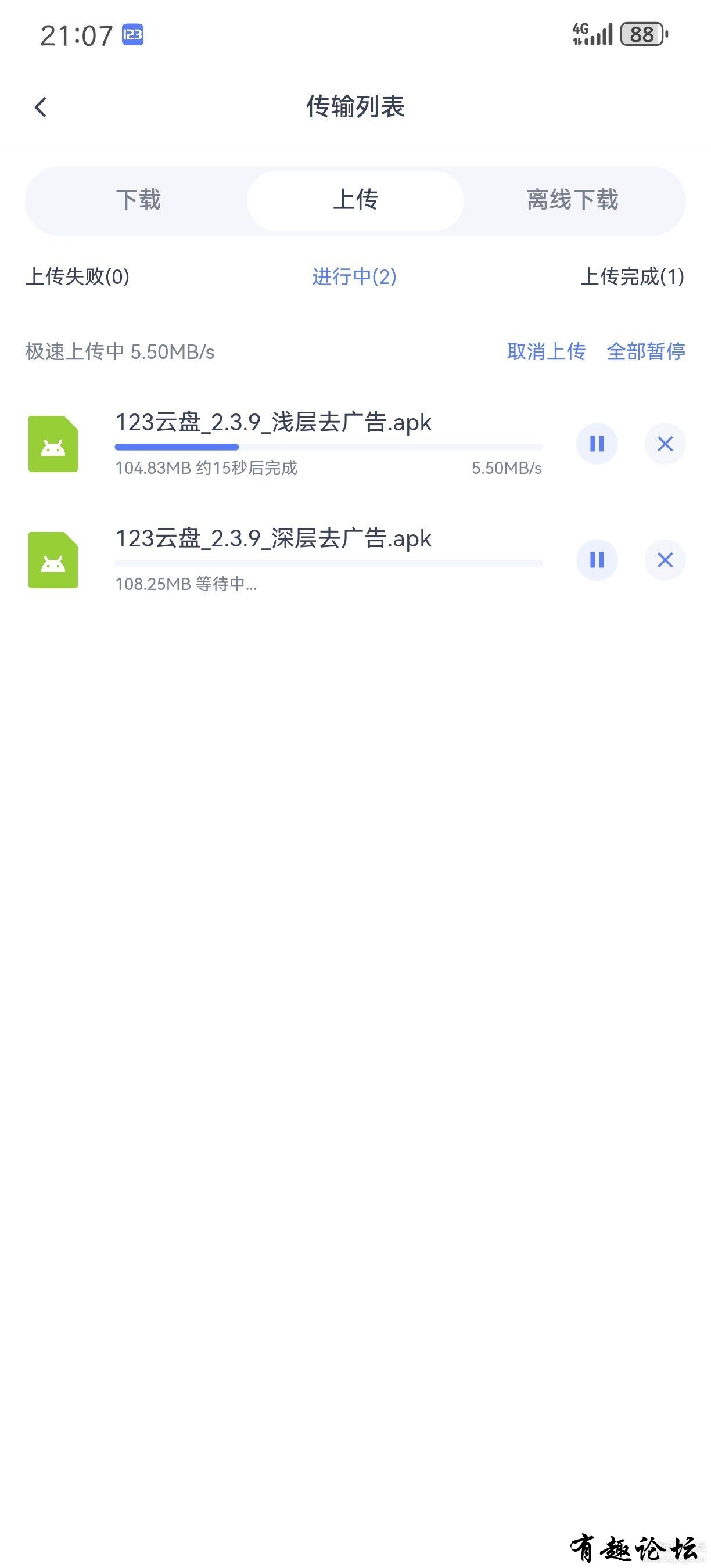The width and height of the screenshot is (711, 1568).
Task: Go back from the transfer list
Action: pos(41,108)
